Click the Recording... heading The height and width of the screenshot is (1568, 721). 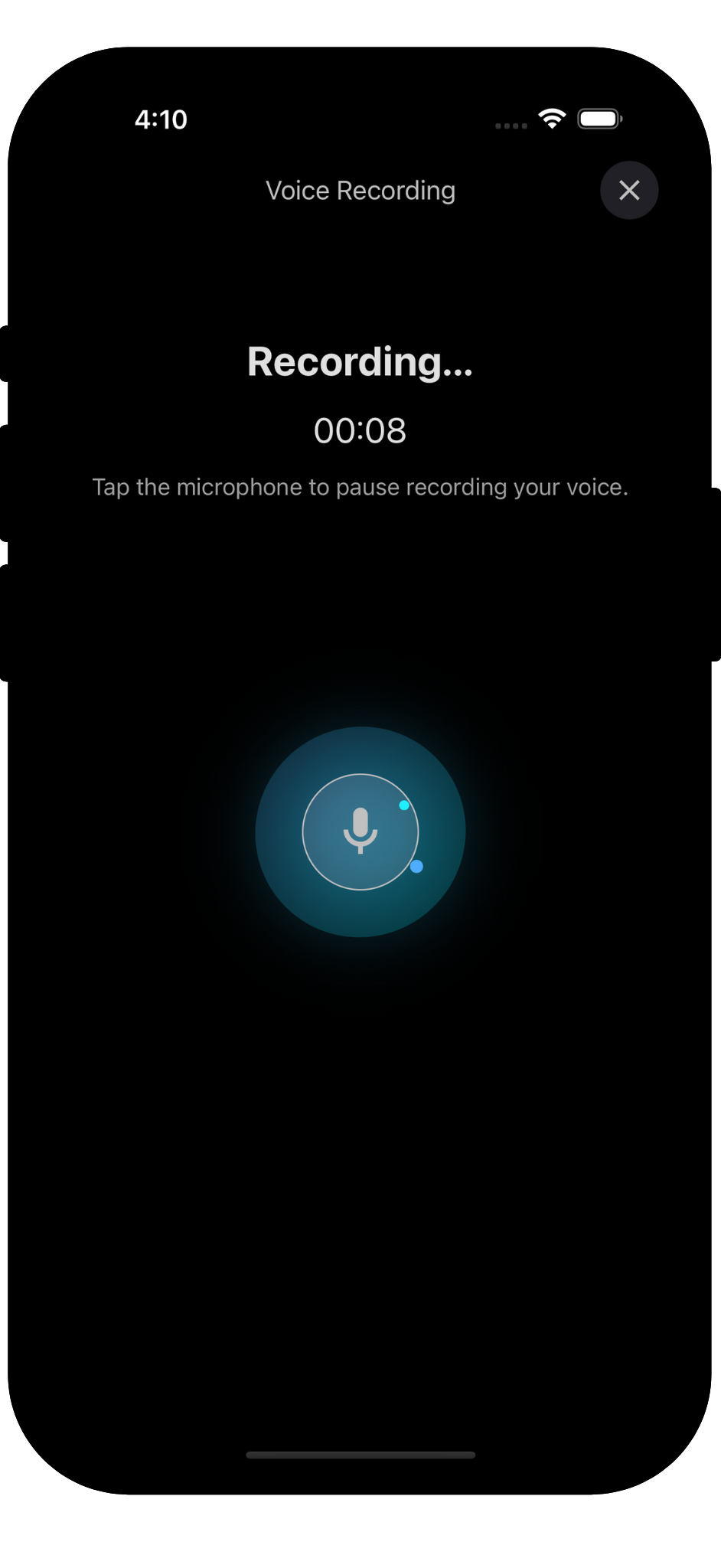click(x=360, y=361)
